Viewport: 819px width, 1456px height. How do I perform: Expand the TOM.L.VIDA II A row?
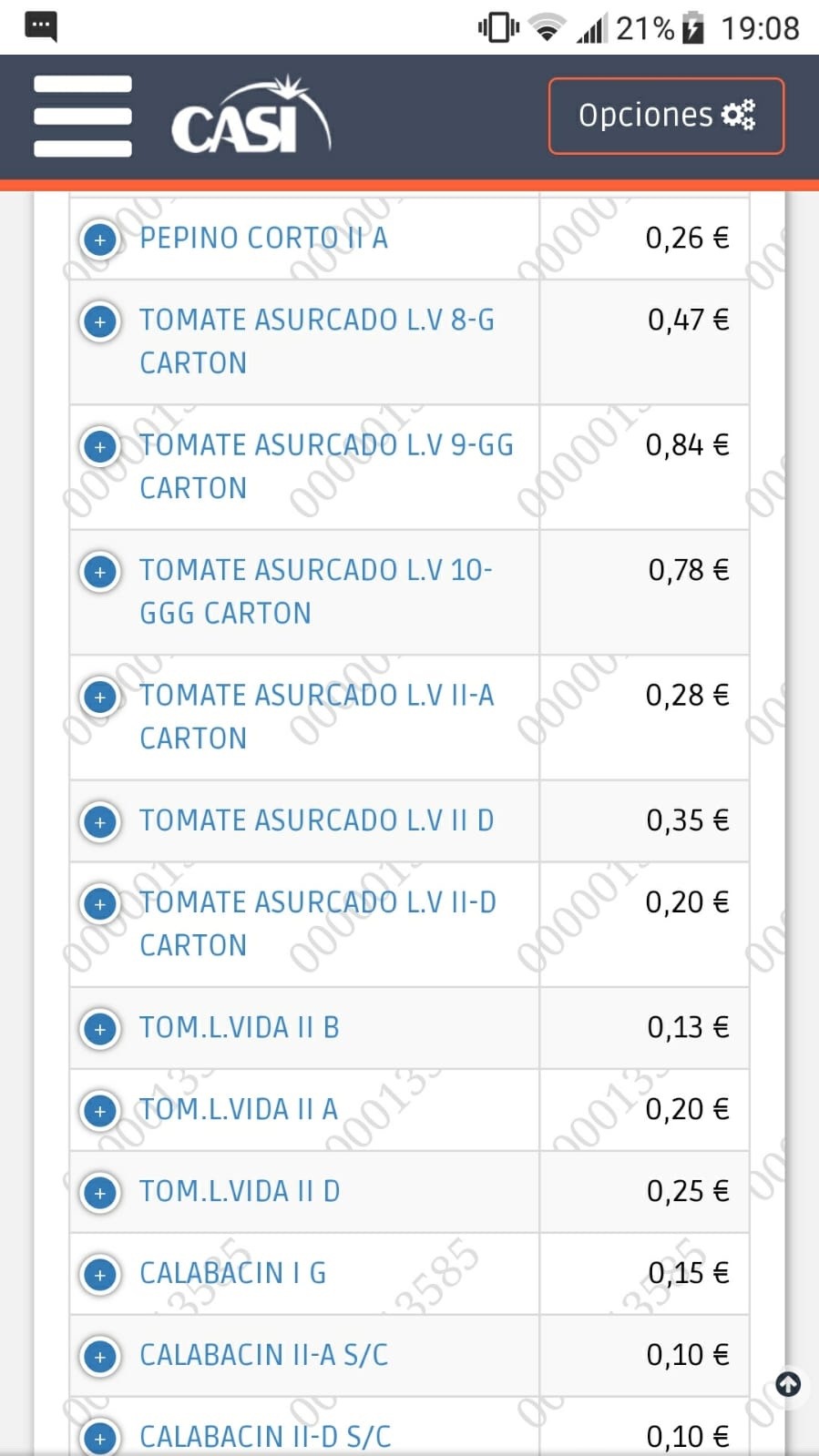click(x=100, y=1111)
